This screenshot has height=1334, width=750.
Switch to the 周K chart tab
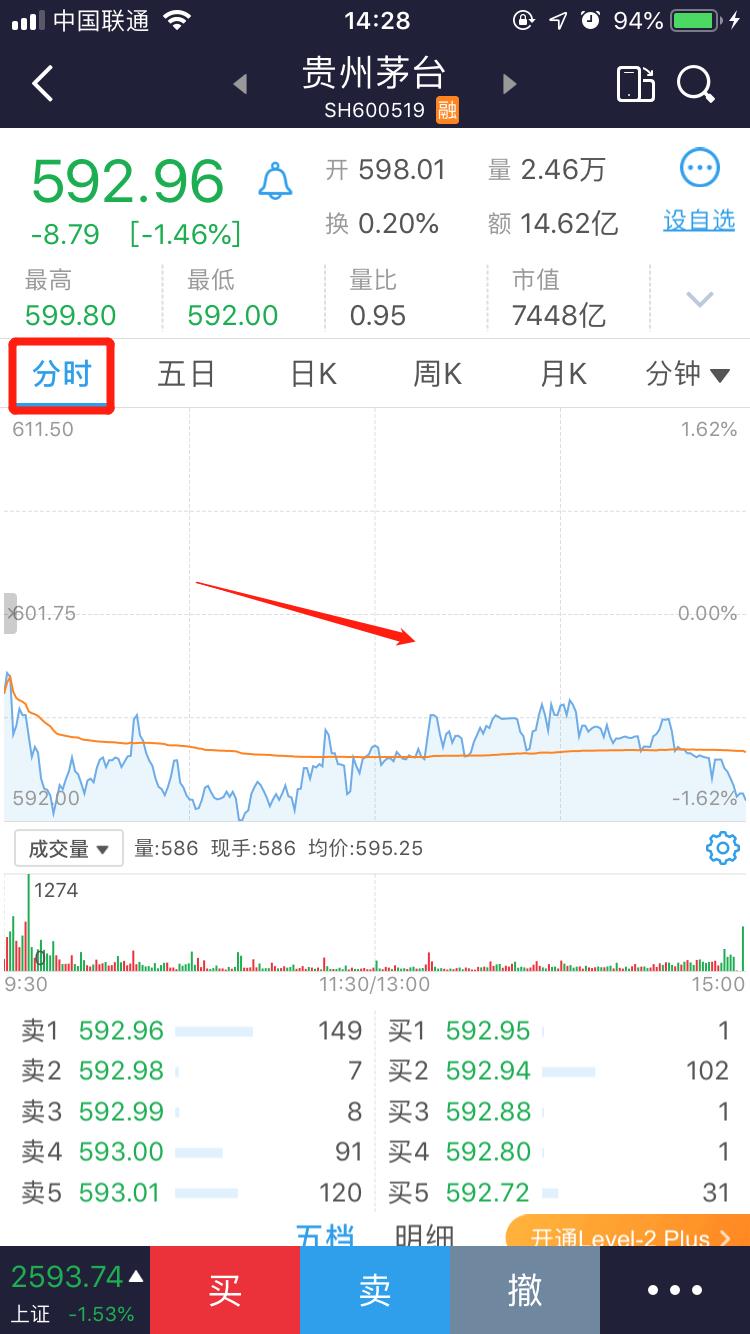(x=438, y=374)
